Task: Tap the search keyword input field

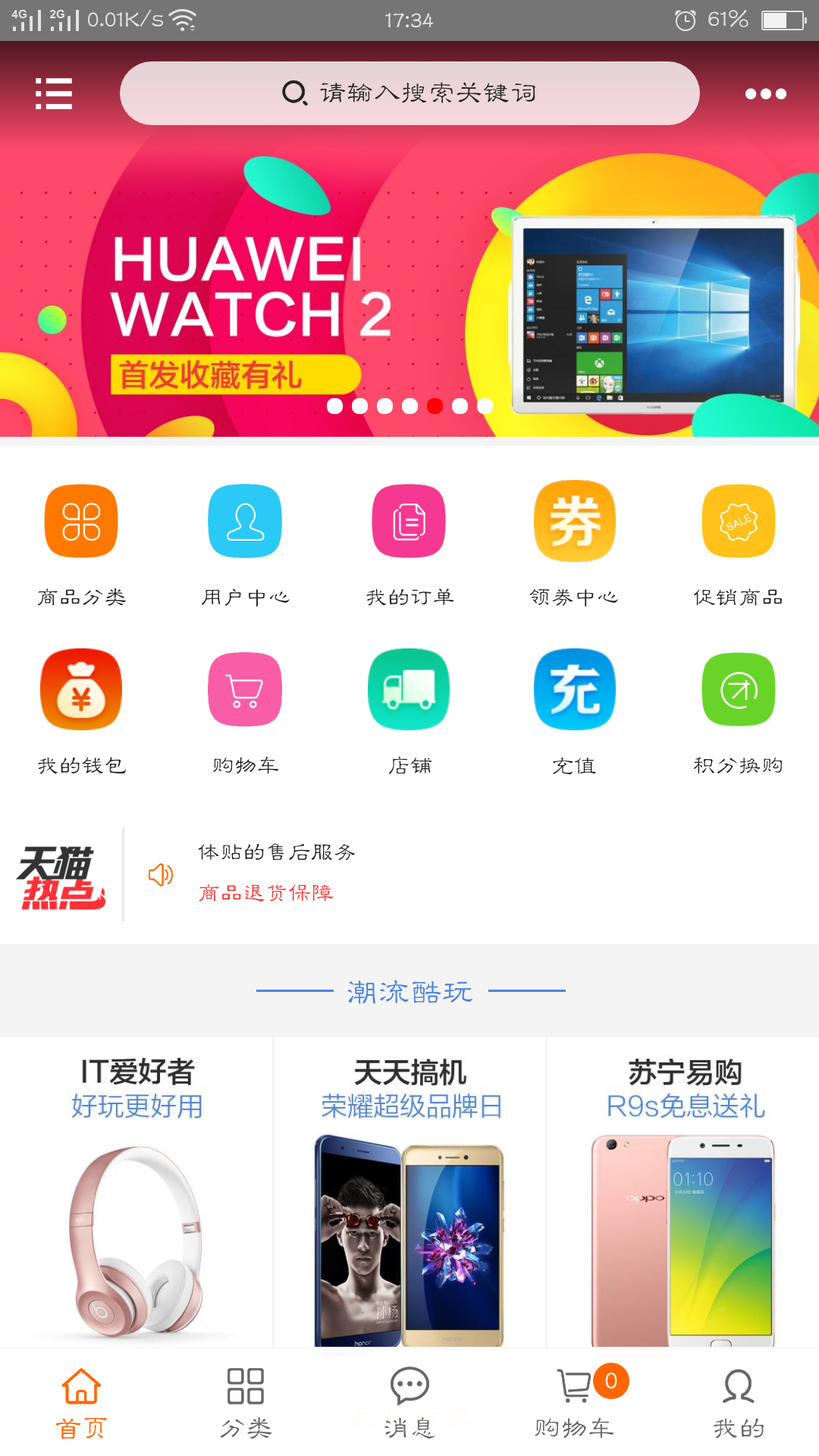Action: (x=409, y=93)
